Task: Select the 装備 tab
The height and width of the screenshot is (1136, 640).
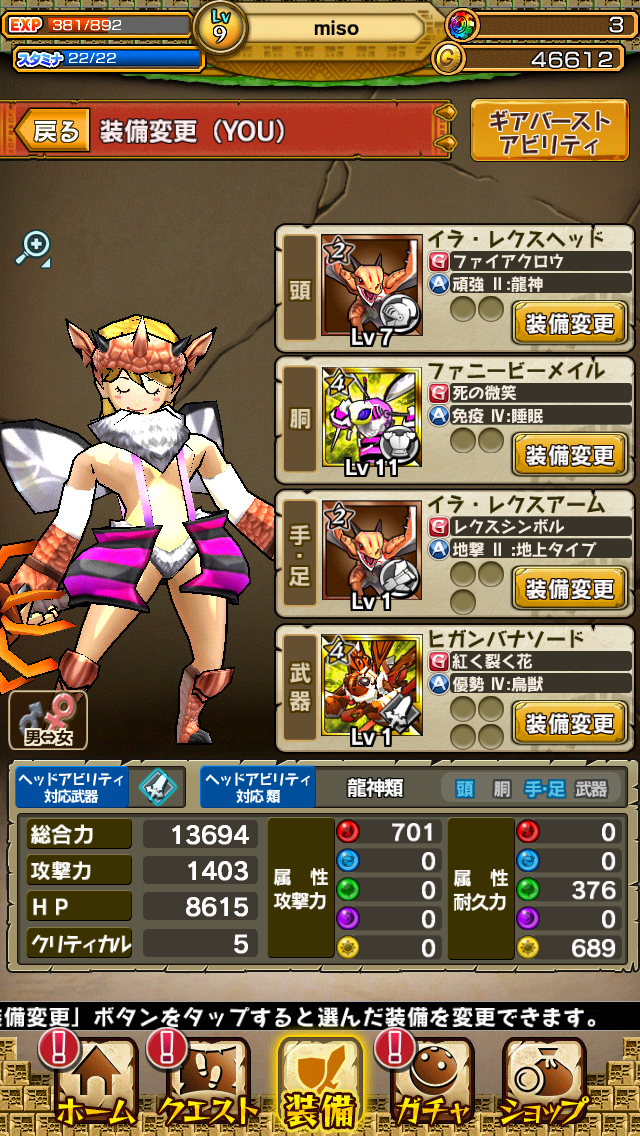Action: [320, 1083]
